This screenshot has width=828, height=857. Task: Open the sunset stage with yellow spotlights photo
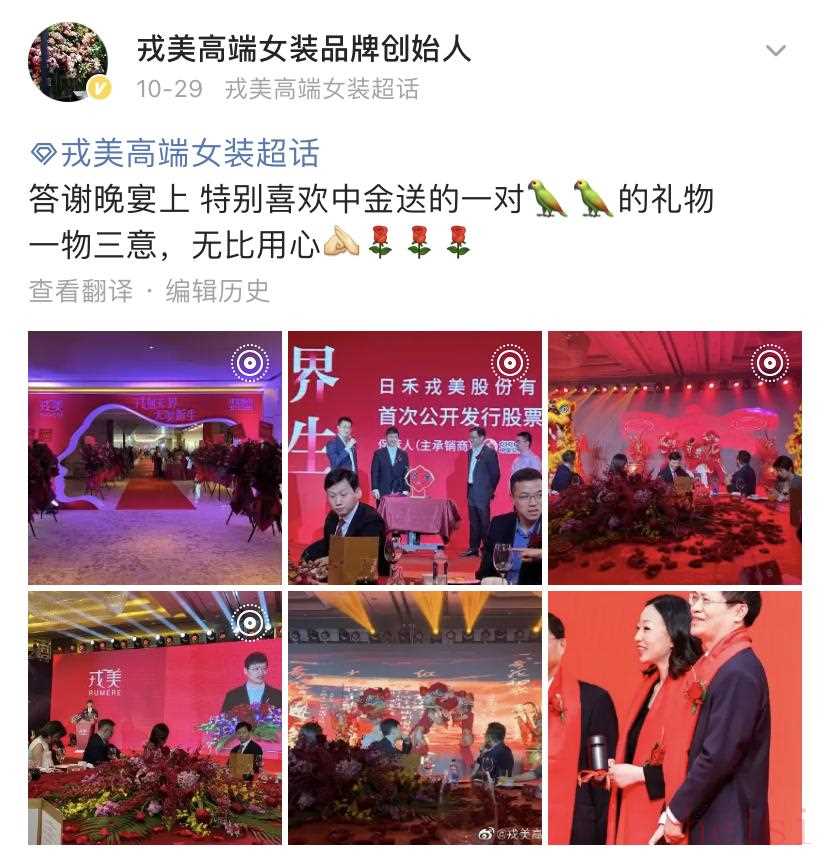pos(415,717)
